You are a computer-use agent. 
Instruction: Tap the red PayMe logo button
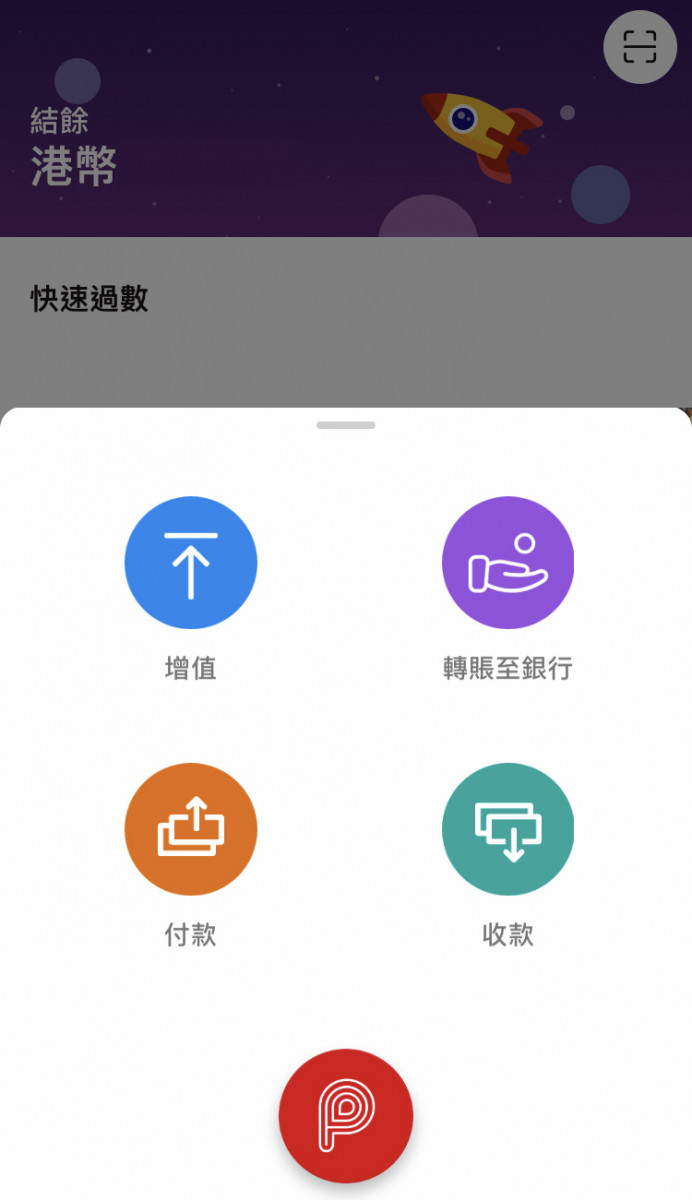pos(346,1116)
